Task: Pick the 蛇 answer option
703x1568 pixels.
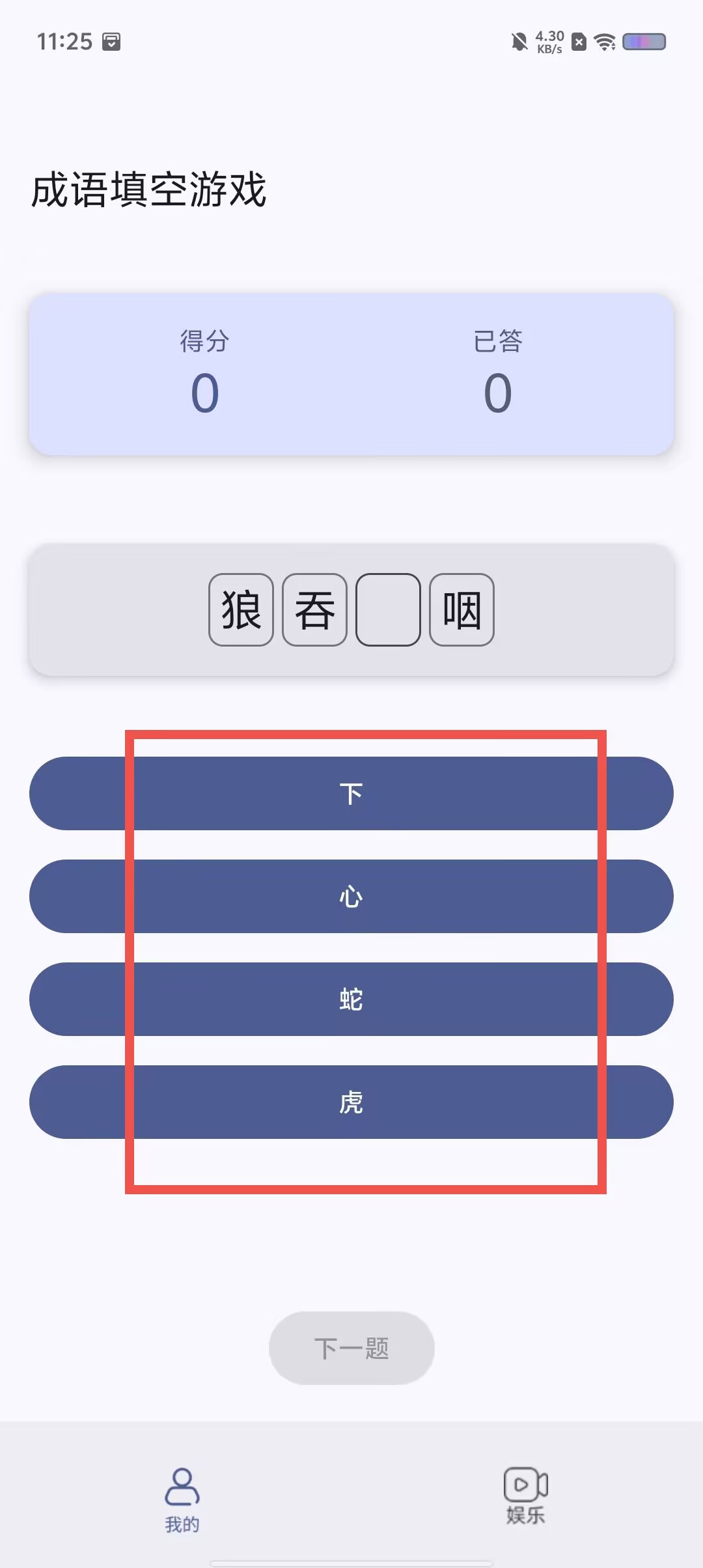Action: click(351, 999)
